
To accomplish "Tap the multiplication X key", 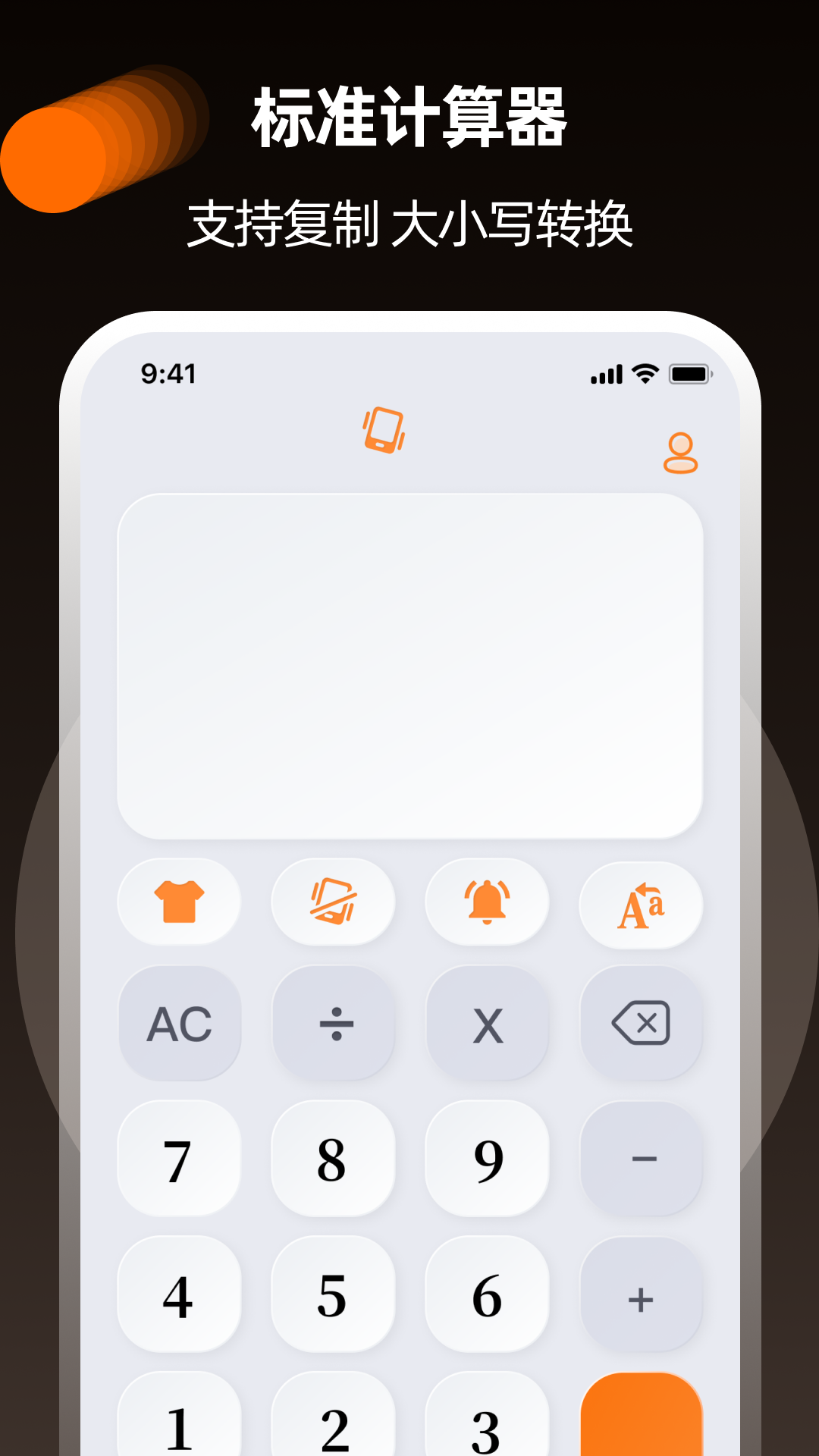I will [x=487, y=1025].
